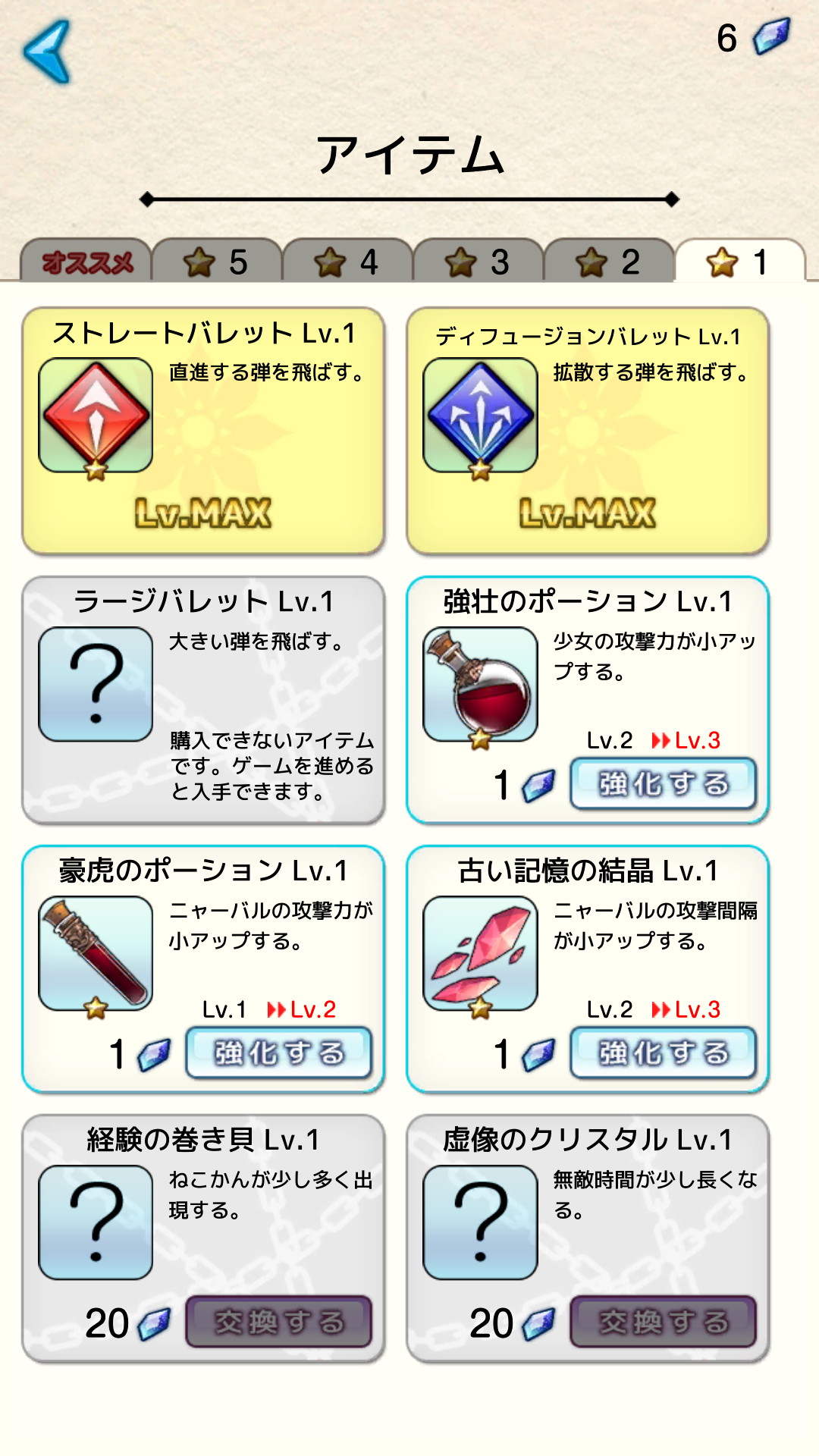
Task: Tap 強化する for 古い記憶の結晶
Action: [663, 1053]
